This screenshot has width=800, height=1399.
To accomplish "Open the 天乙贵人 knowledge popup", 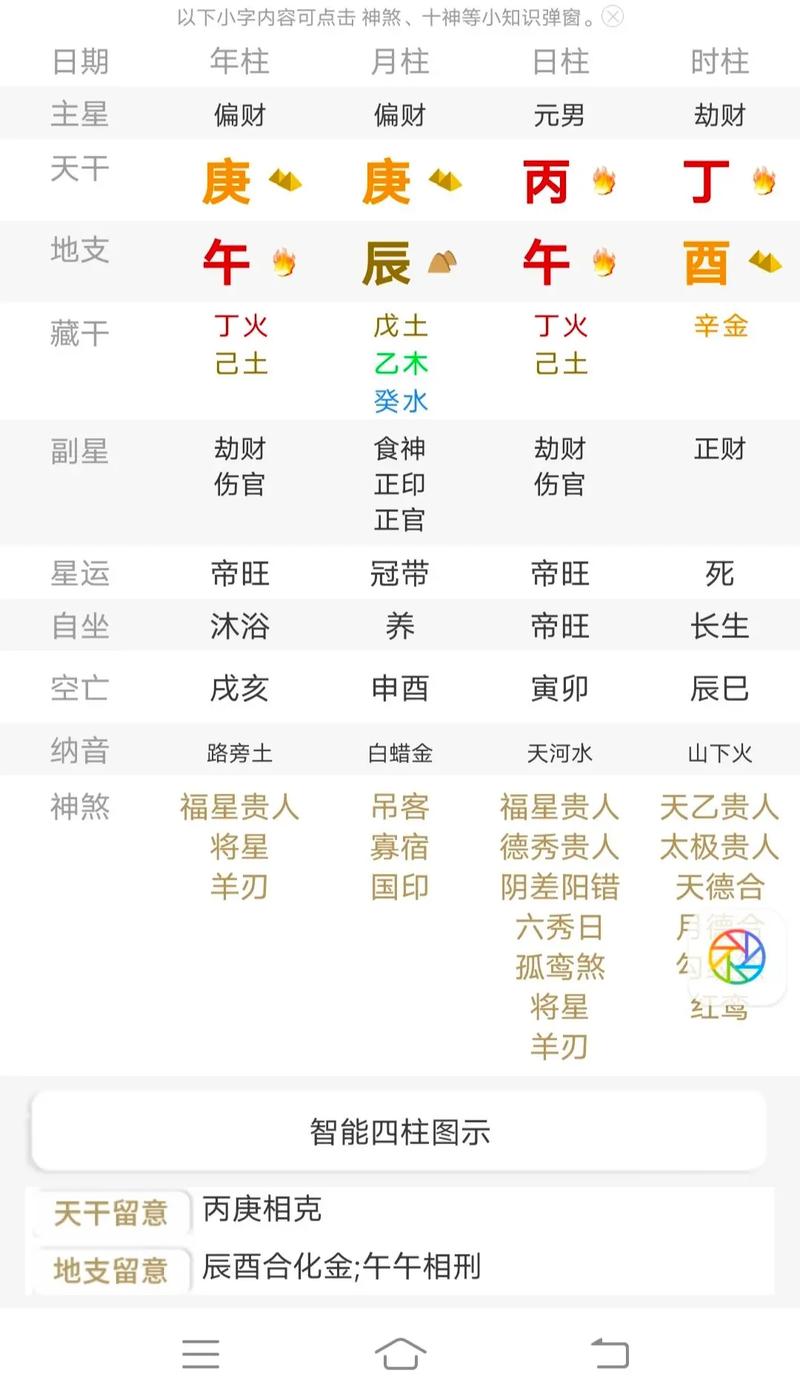I will pos(719,807).
